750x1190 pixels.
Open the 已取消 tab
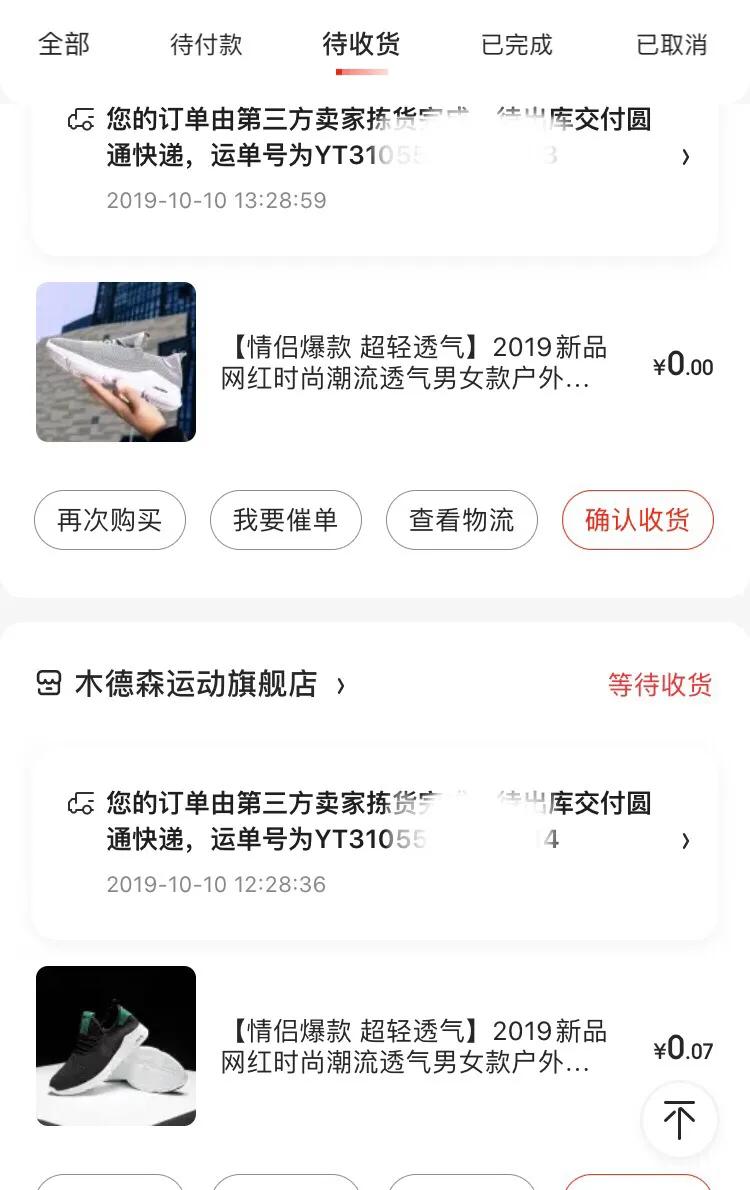point(672,45)
